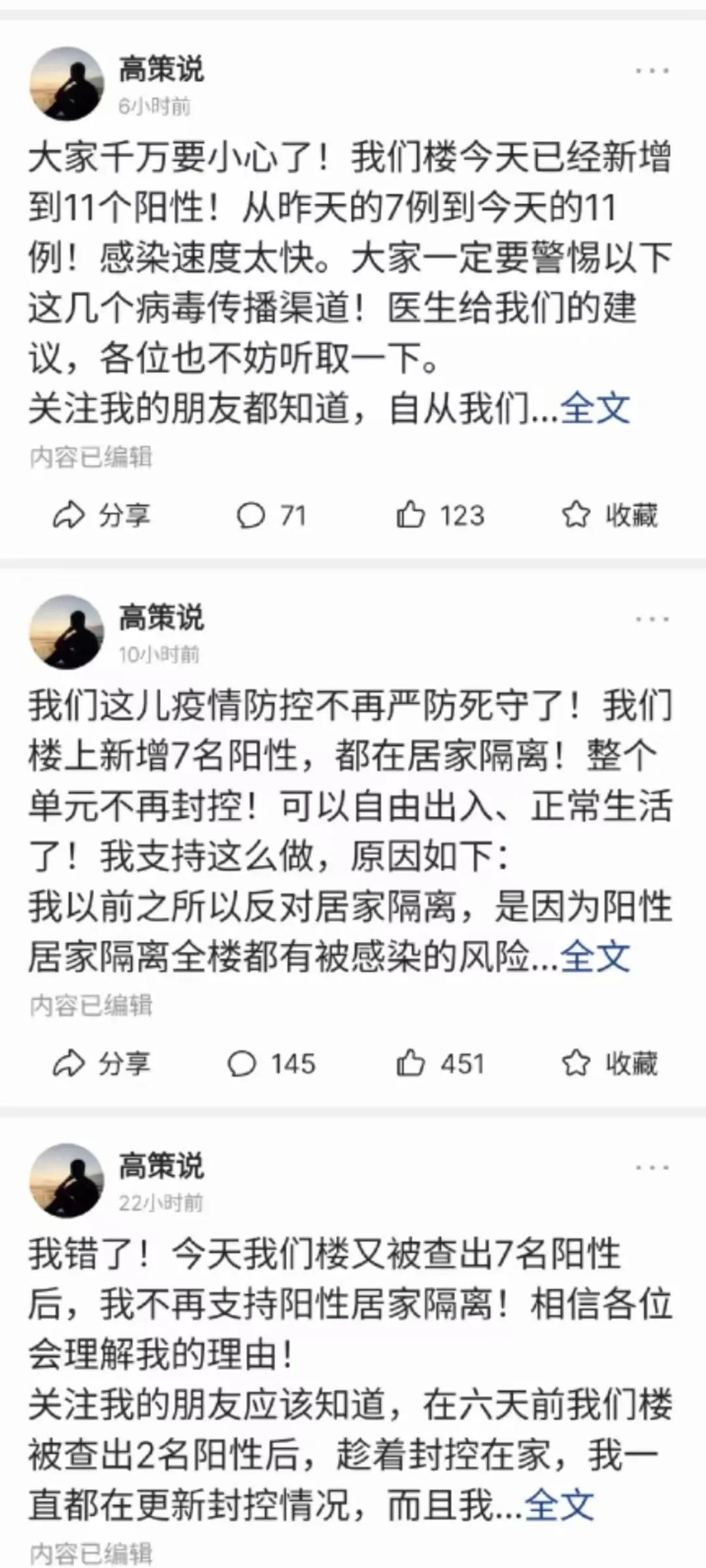
Task: Like the post with 451 likes
Action: pos(440,1064)
